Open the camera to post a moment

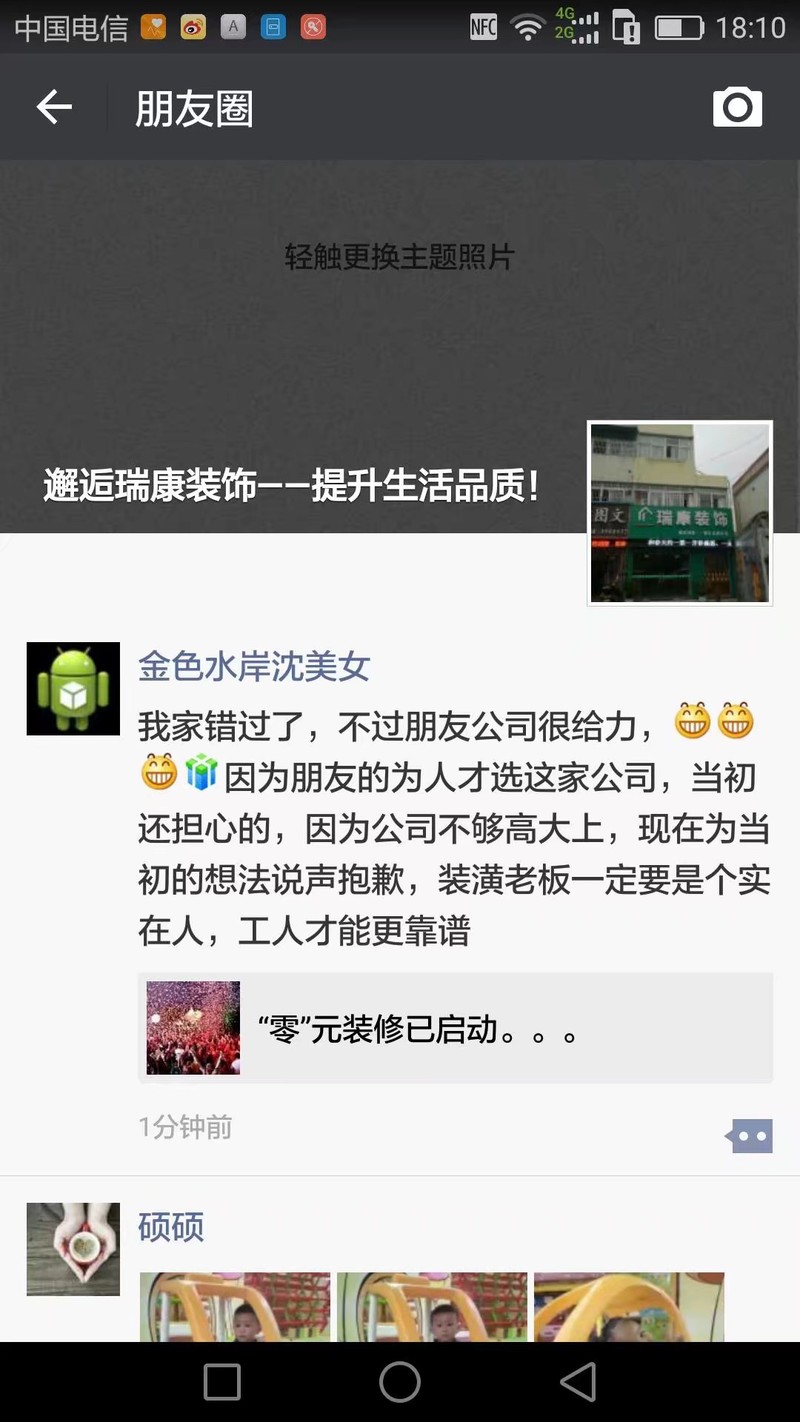point(737,107)
